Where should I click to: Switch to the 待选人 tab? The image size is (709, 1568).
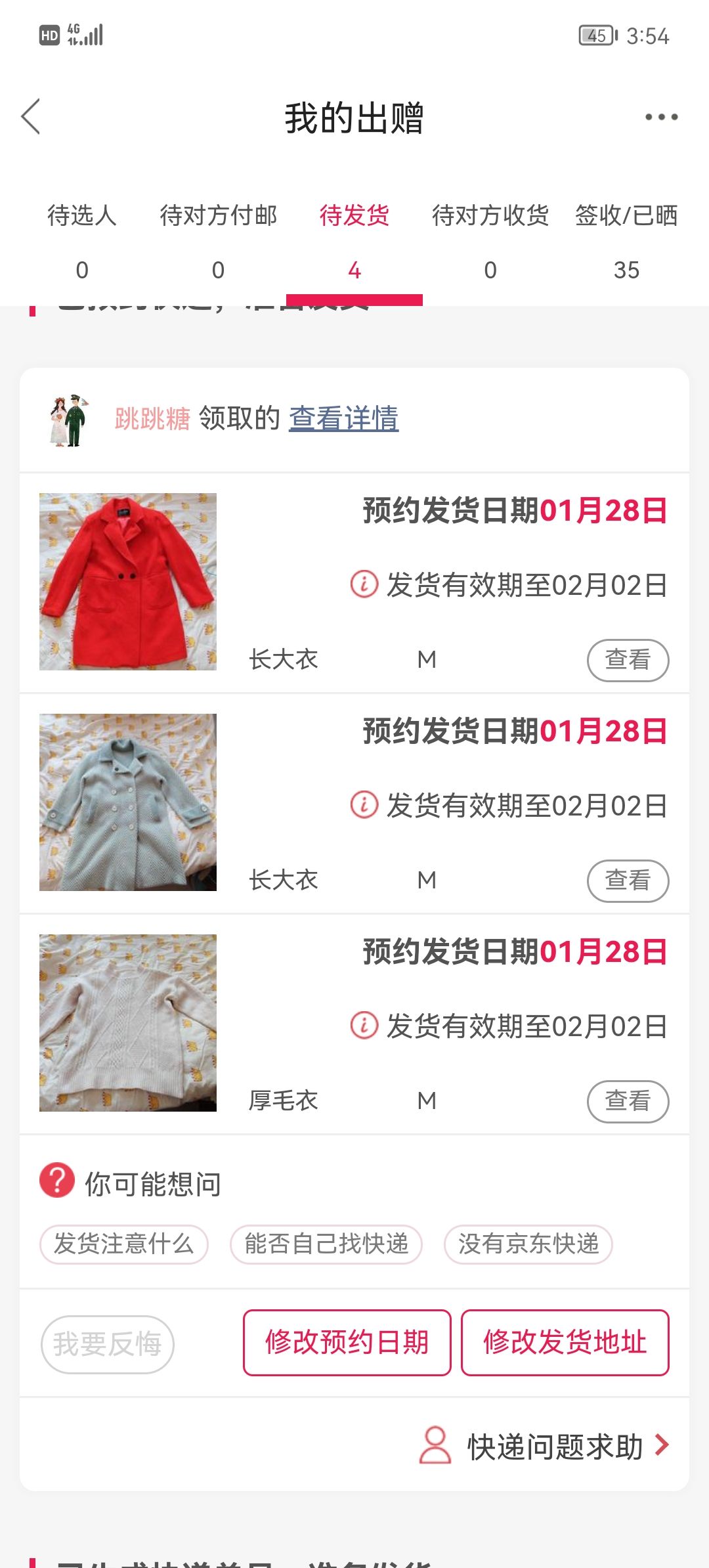(x=82, y=242)
